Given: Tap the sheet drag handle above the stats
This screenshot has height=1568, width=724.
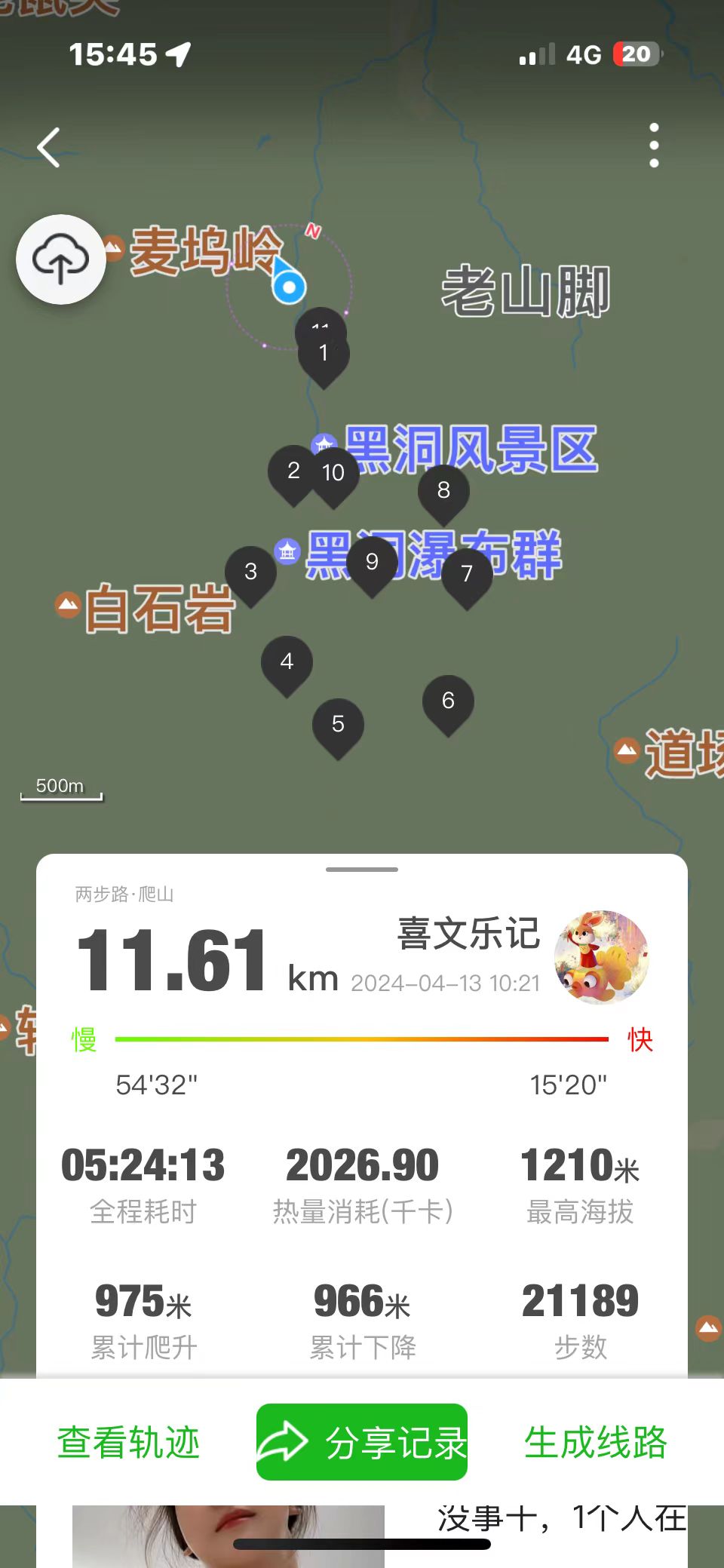Looking at the screenshot, I should pyautogui.click(x=362, y=870).
